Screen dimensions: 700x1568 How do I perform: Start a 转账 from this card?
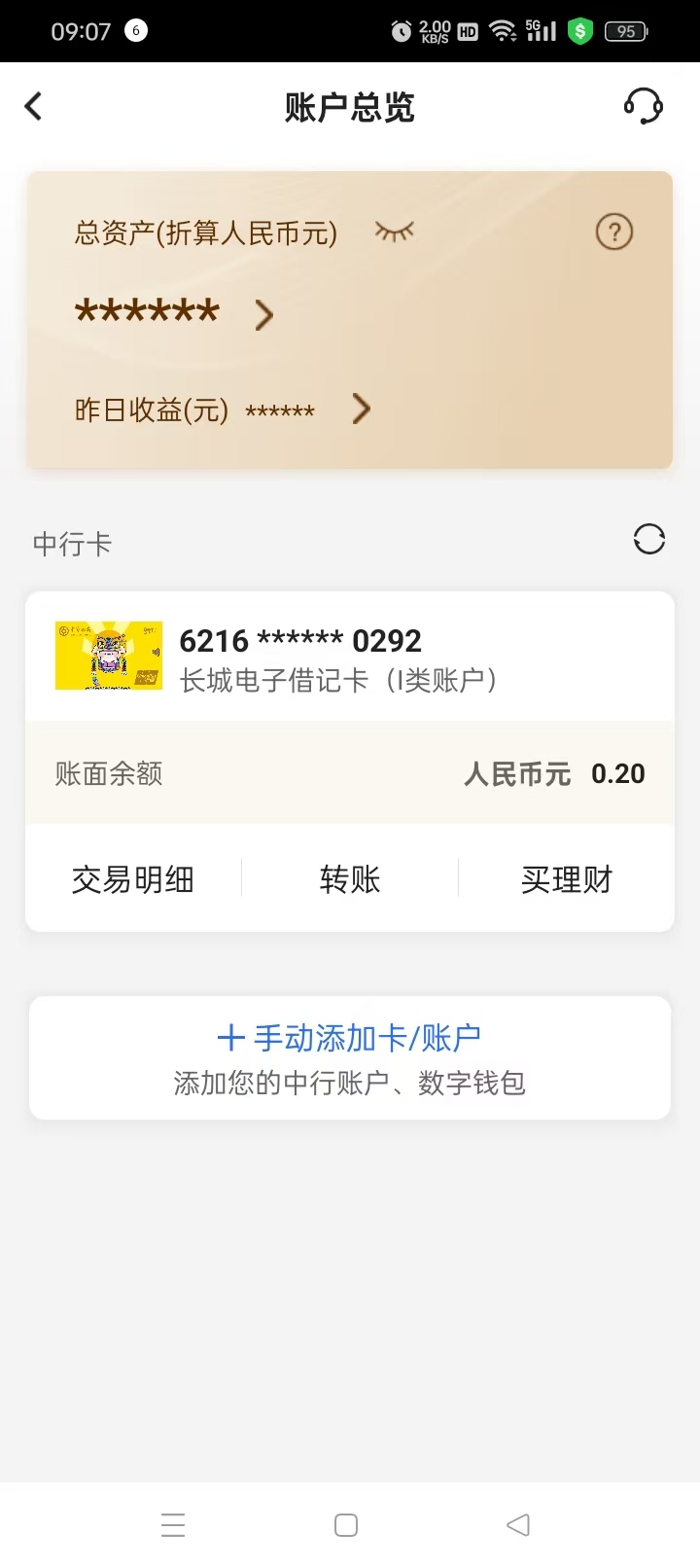tap(350, 879)
